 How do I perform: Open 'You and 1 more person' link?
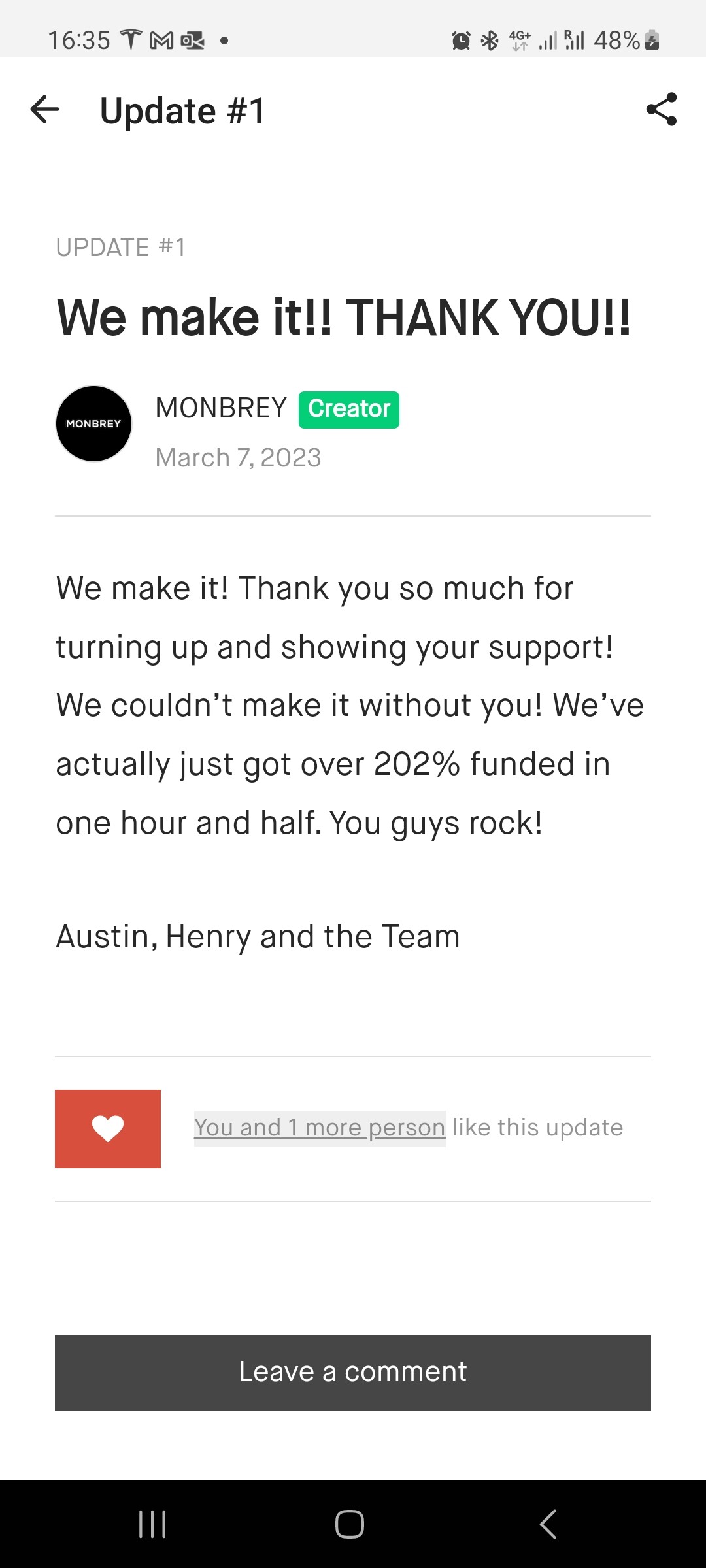click(320, 1128)
